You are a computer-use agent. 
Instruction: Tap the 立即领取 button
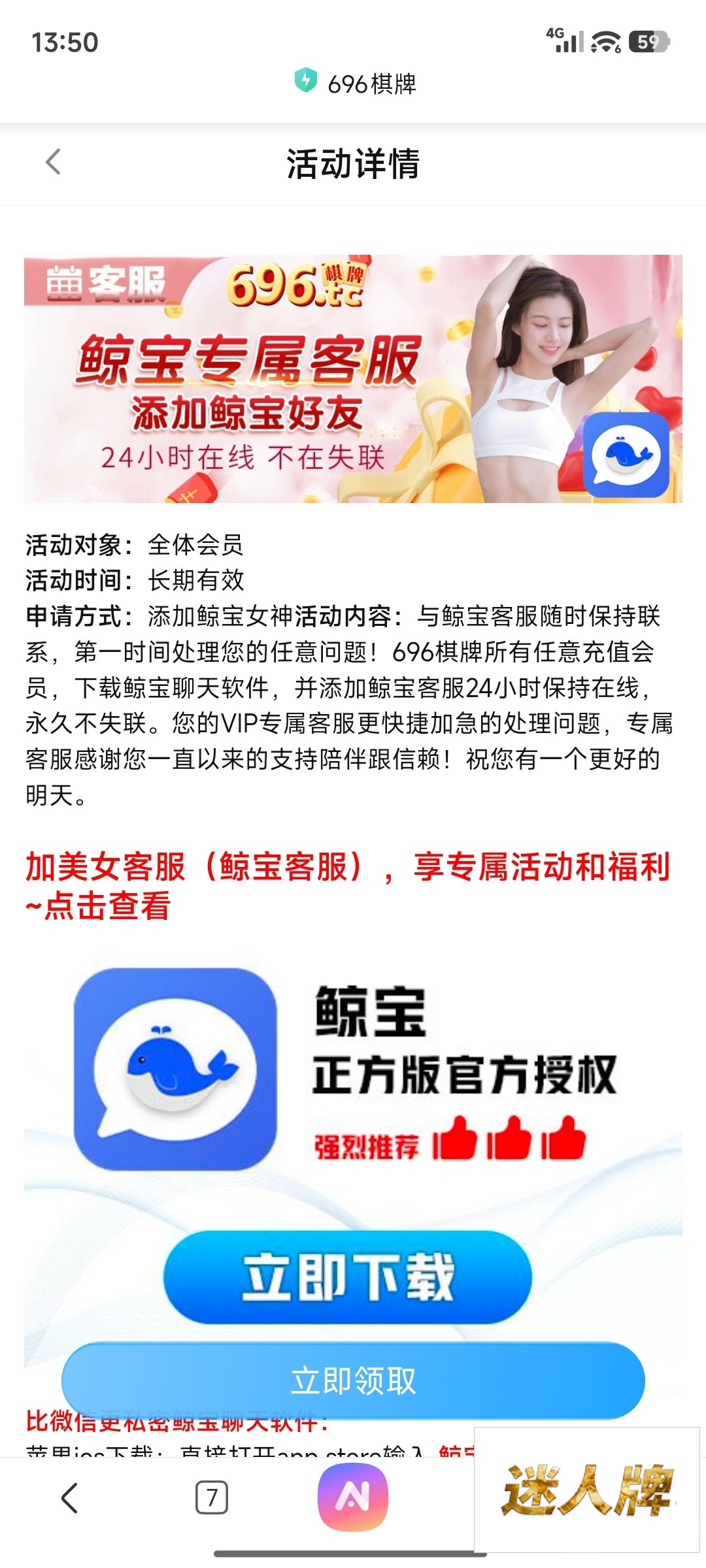click(353, 1380)
